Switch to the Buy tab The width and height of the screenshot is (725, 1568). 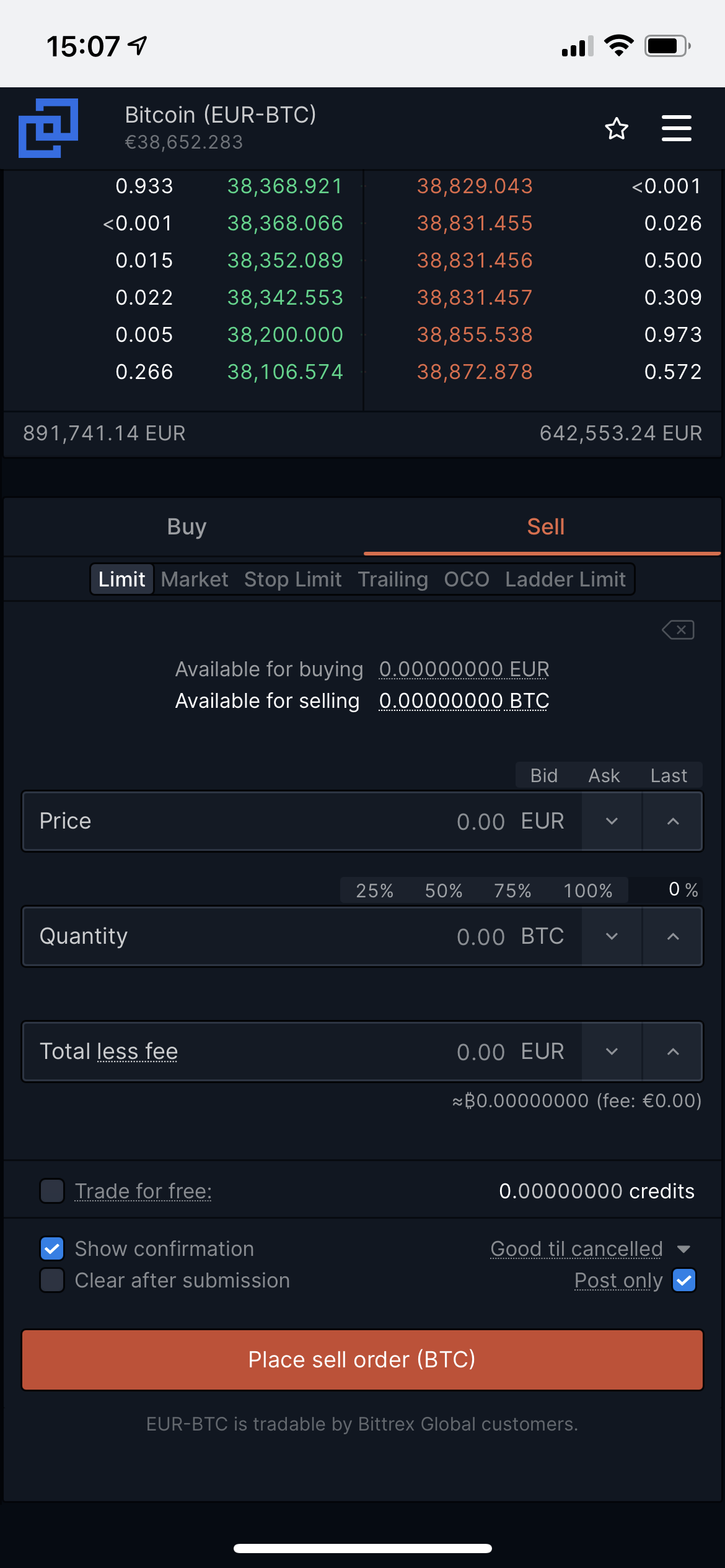click(186, 526)
